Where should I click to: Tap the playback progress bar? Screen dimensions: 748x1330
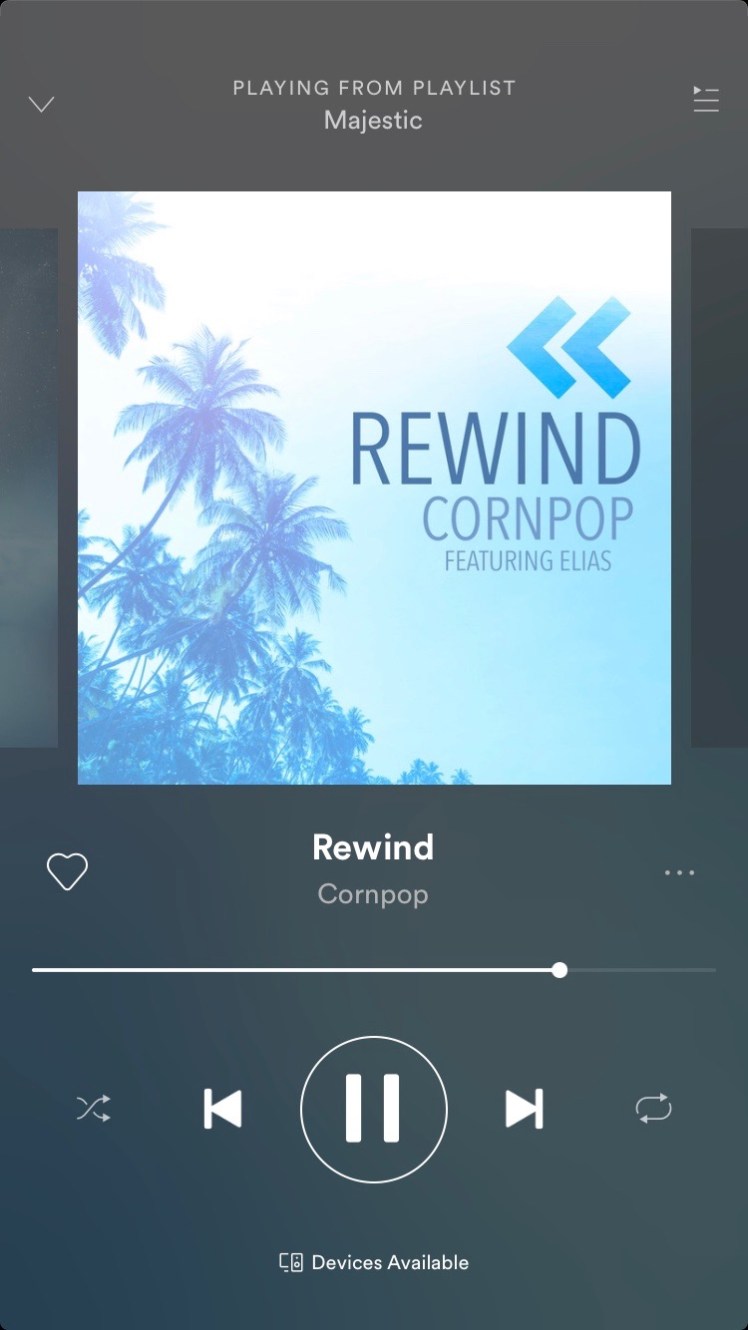click(374, 970)
